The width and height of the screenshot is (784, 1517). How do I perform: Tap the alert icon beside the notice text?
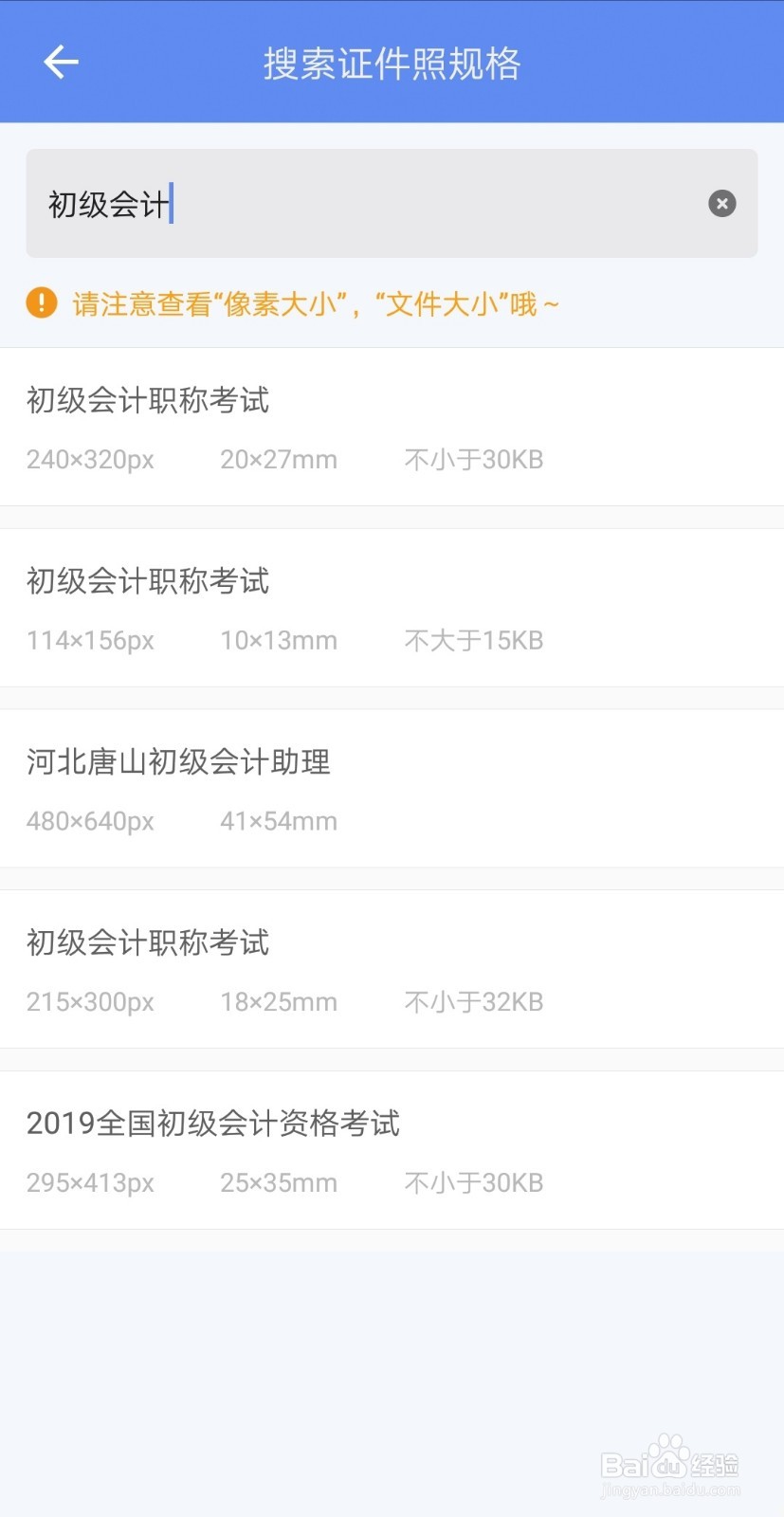[42, 303]
